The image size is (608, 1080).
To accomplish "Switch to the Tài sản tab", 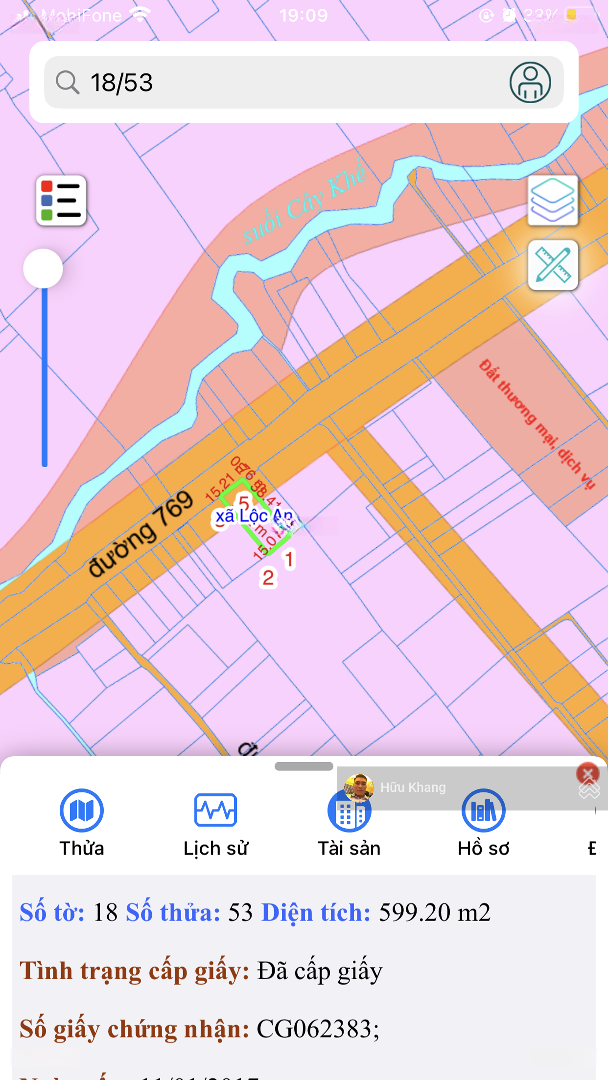I will (349, 824).
